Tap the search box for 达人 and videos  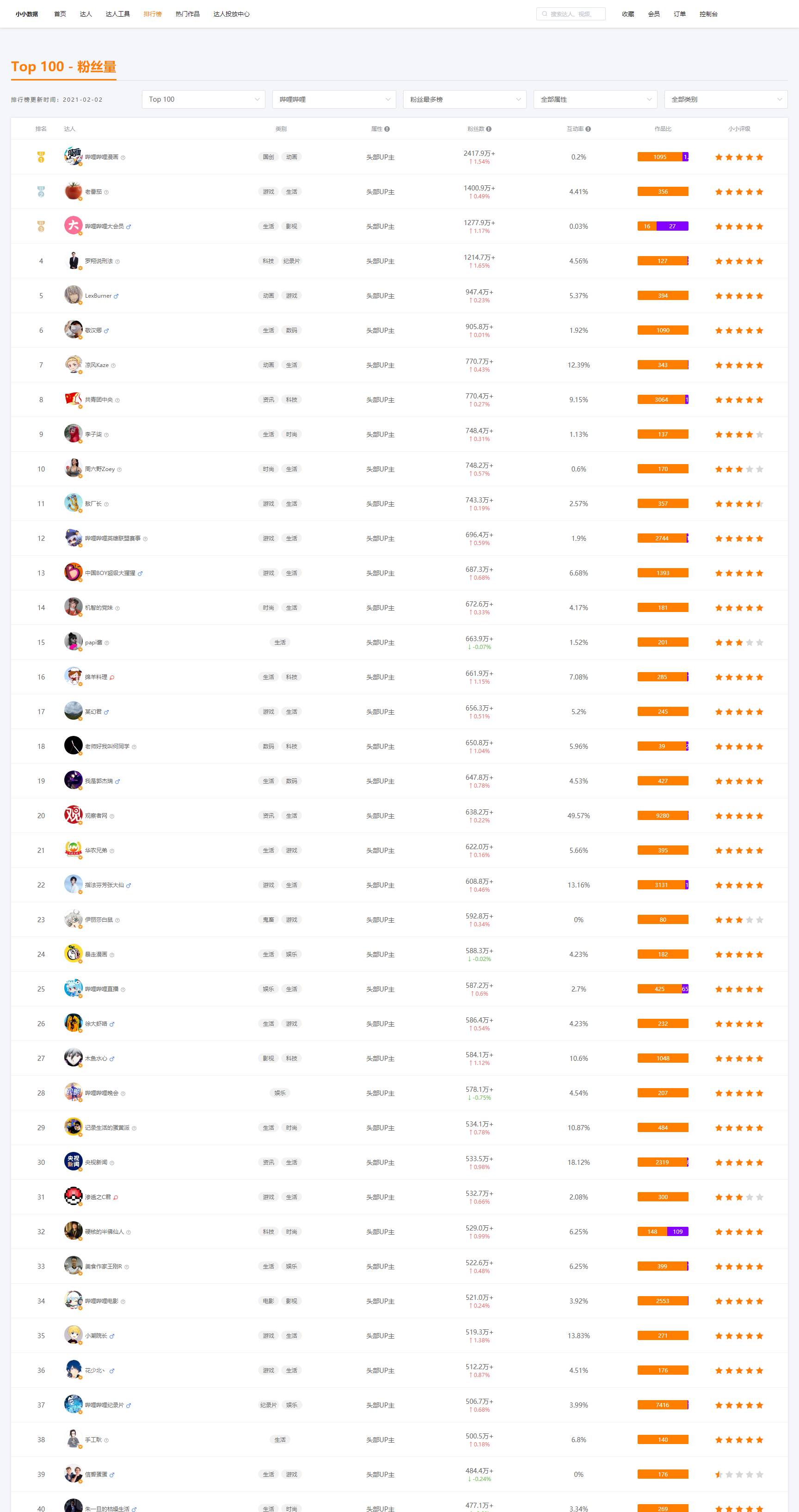coord(571,14)
